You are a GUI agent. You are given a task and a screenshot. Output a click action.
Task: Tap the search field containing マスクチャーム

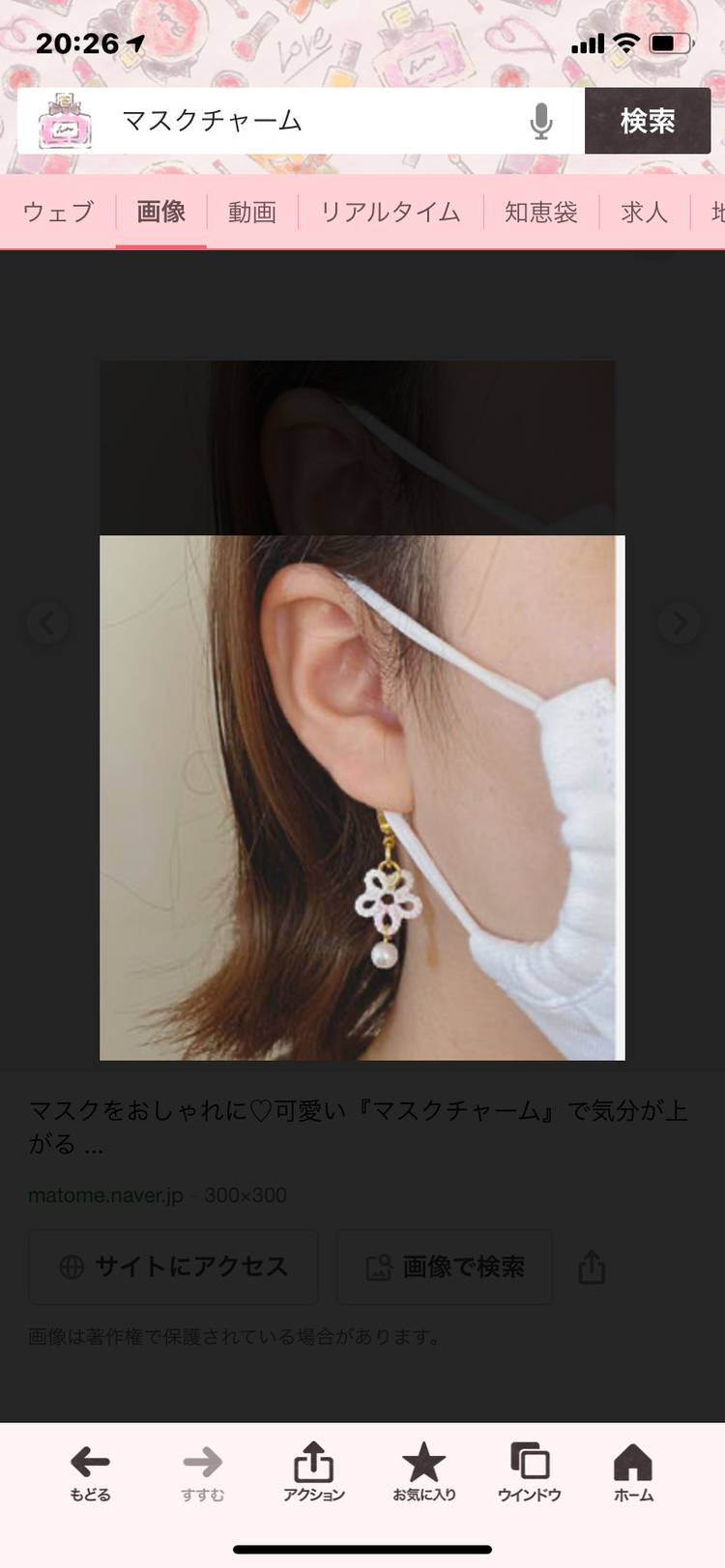point(309,121)
